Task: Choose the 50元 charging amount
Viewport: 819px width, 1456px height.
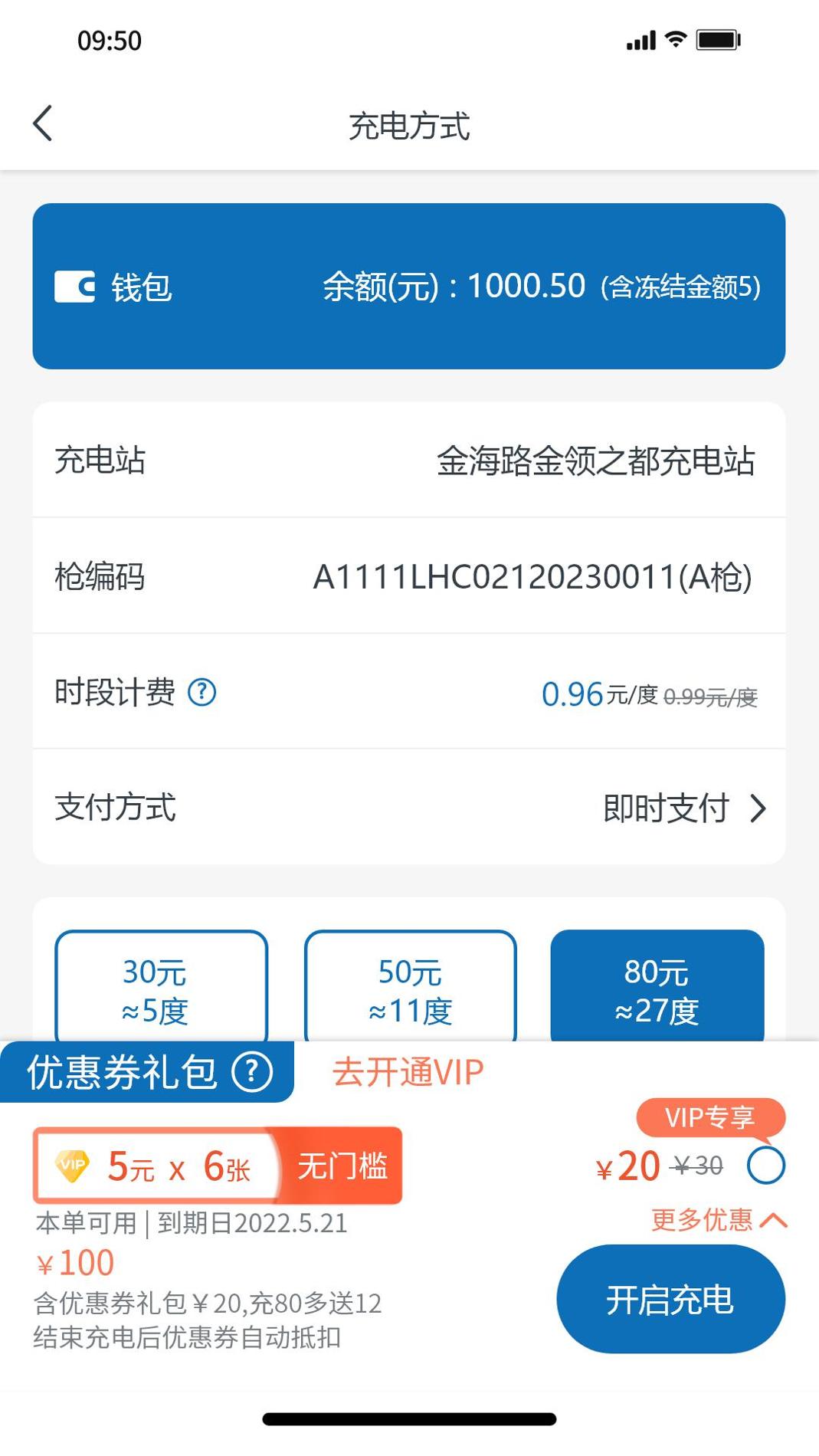Action: 410,989
